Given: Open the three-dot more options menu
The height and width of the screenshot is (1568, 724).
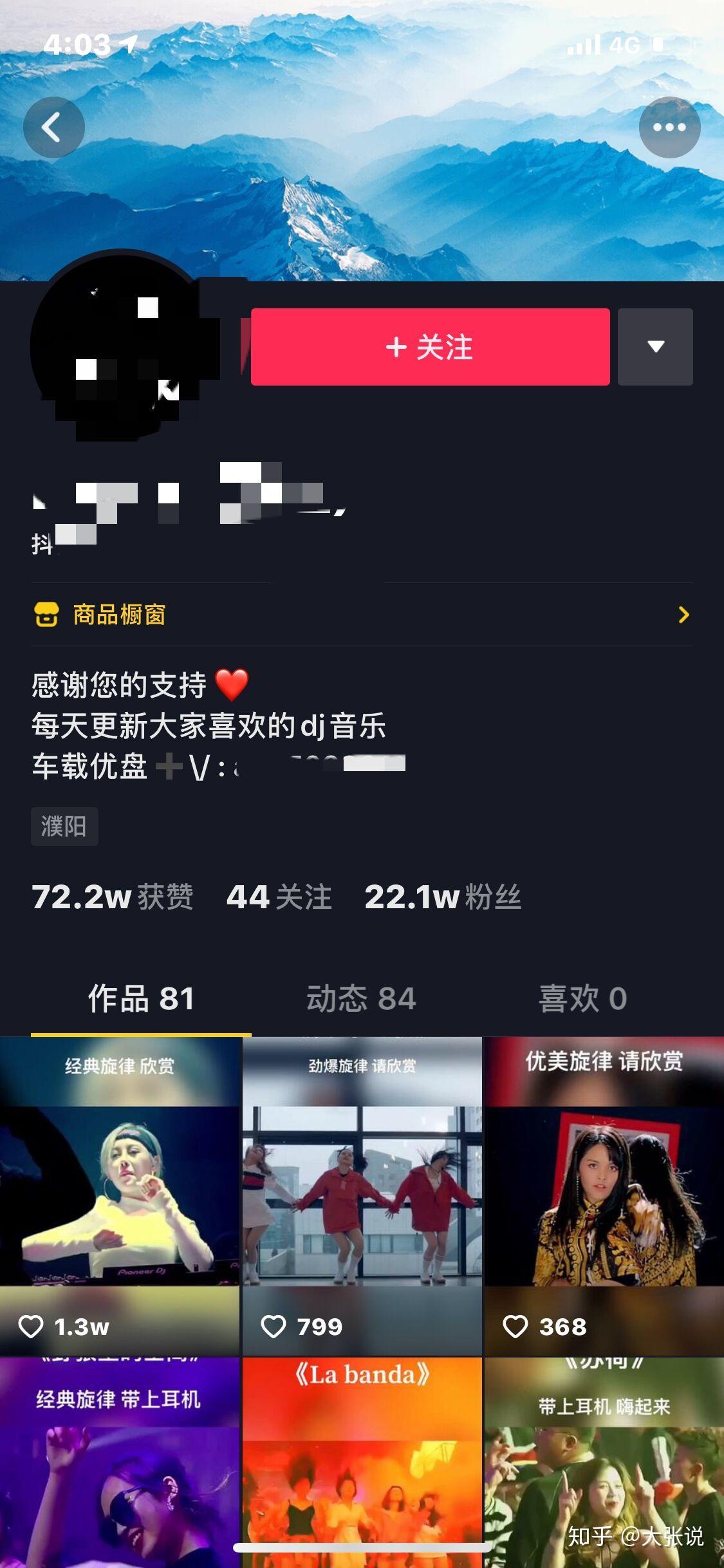Looking at the screenshot, I should point(669,127).
